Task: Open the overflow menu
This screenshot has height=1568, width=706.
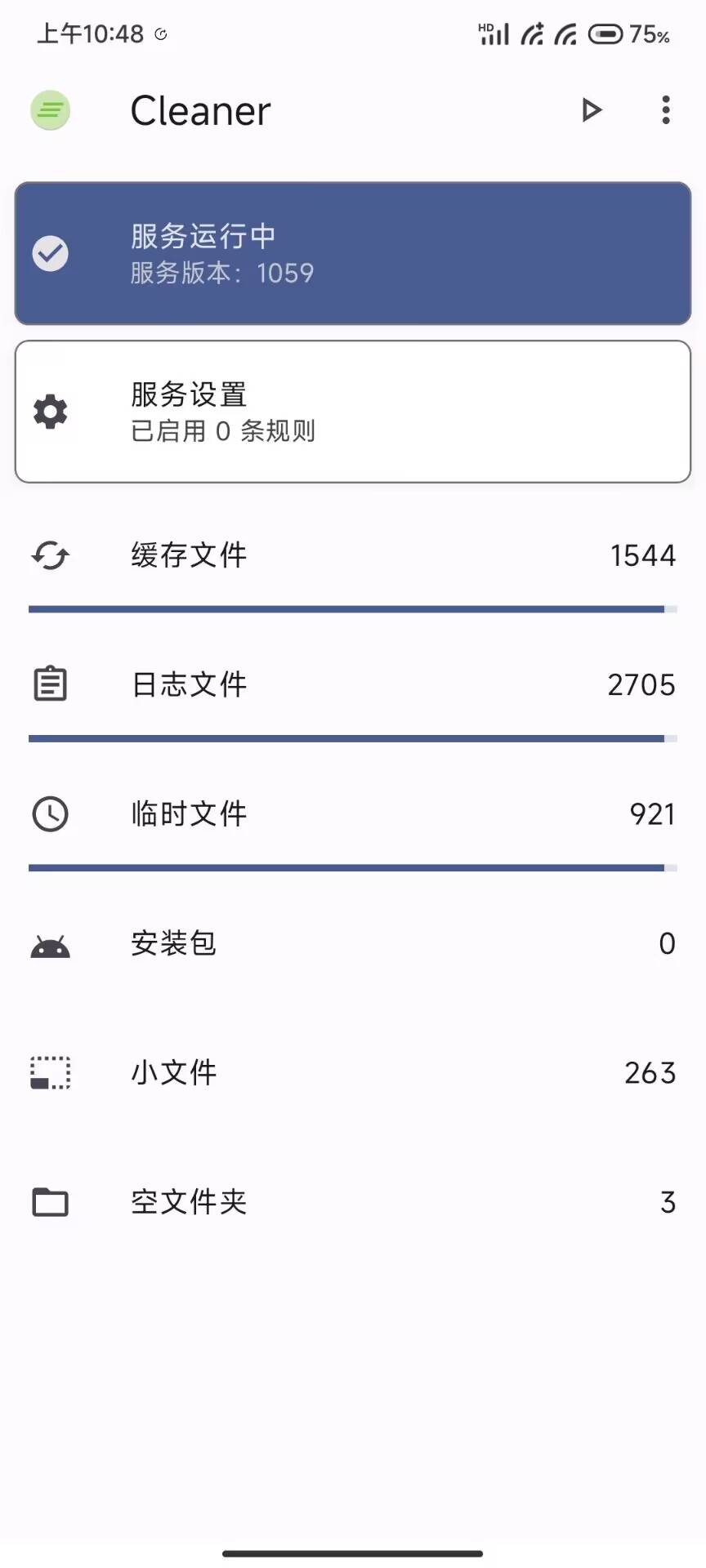Action: [666, 110]
